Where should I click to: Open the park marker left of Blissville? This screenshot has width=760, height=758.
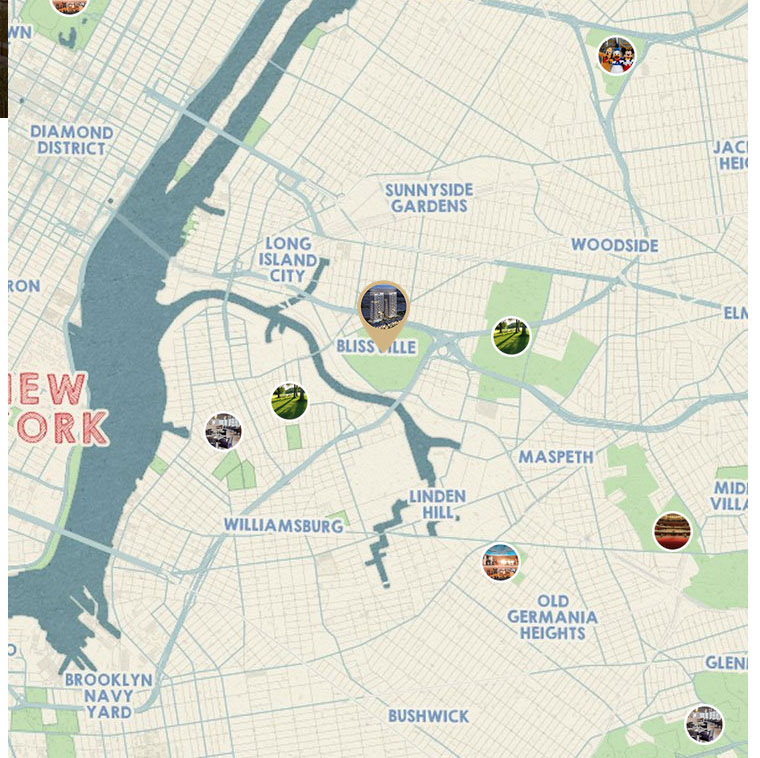coord(289,402)
